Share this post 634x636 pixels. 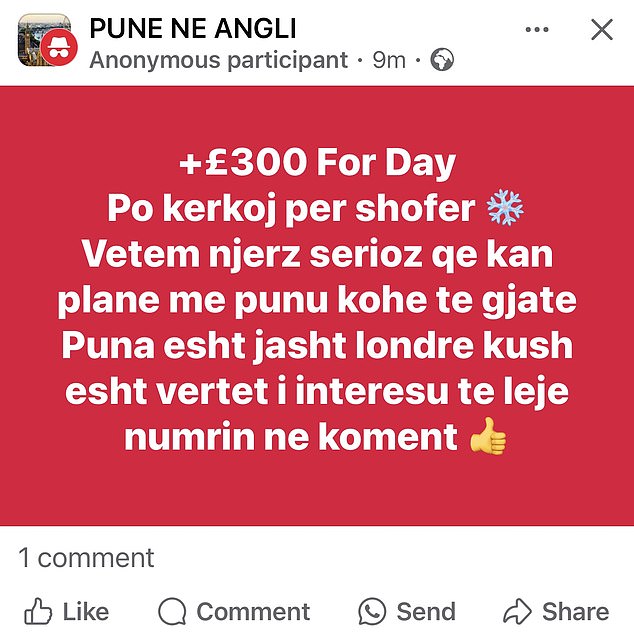(557, 611)
